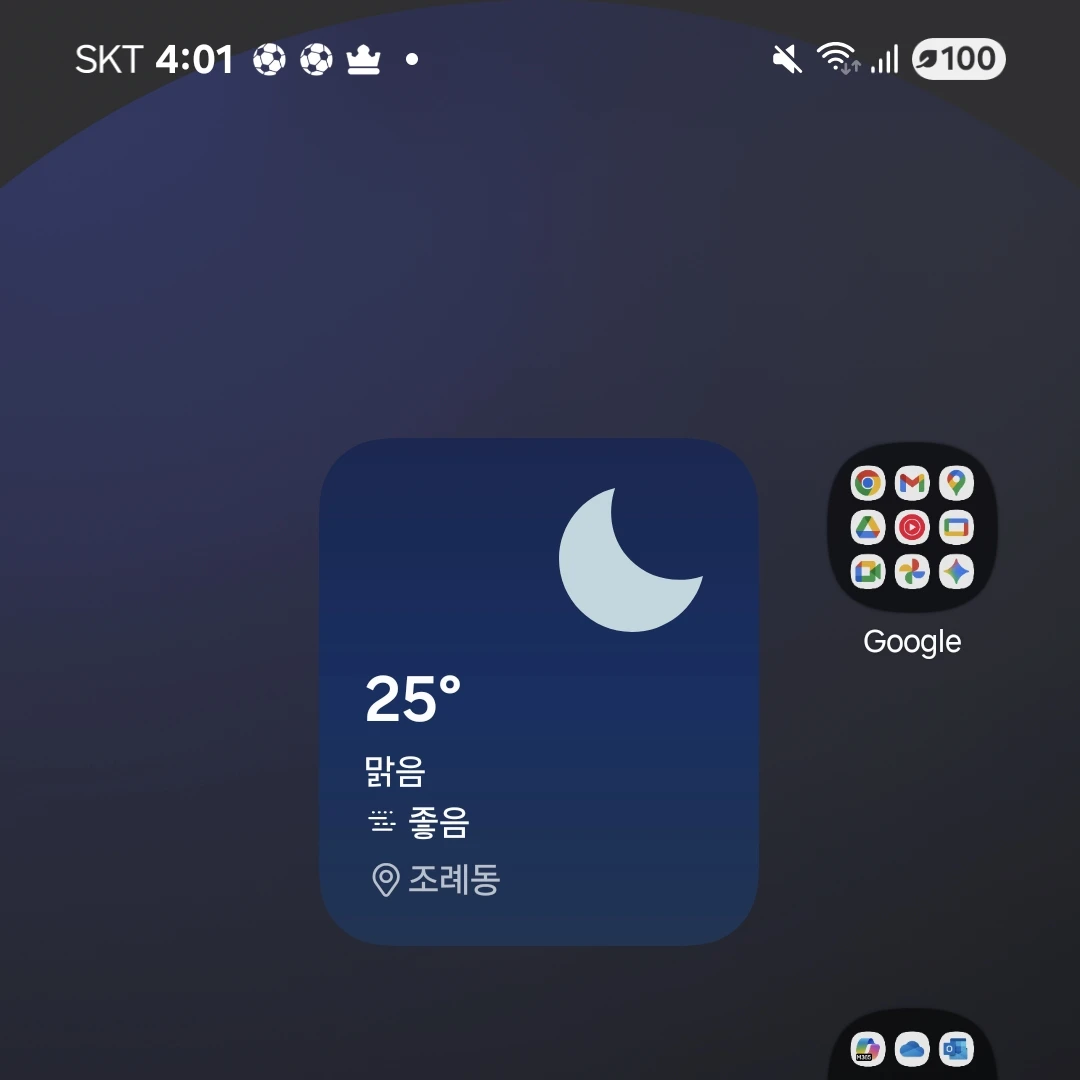1080x1080 pixels.
Task: Open the weather widget showing 25°
Action: click(x=538, y=692)
